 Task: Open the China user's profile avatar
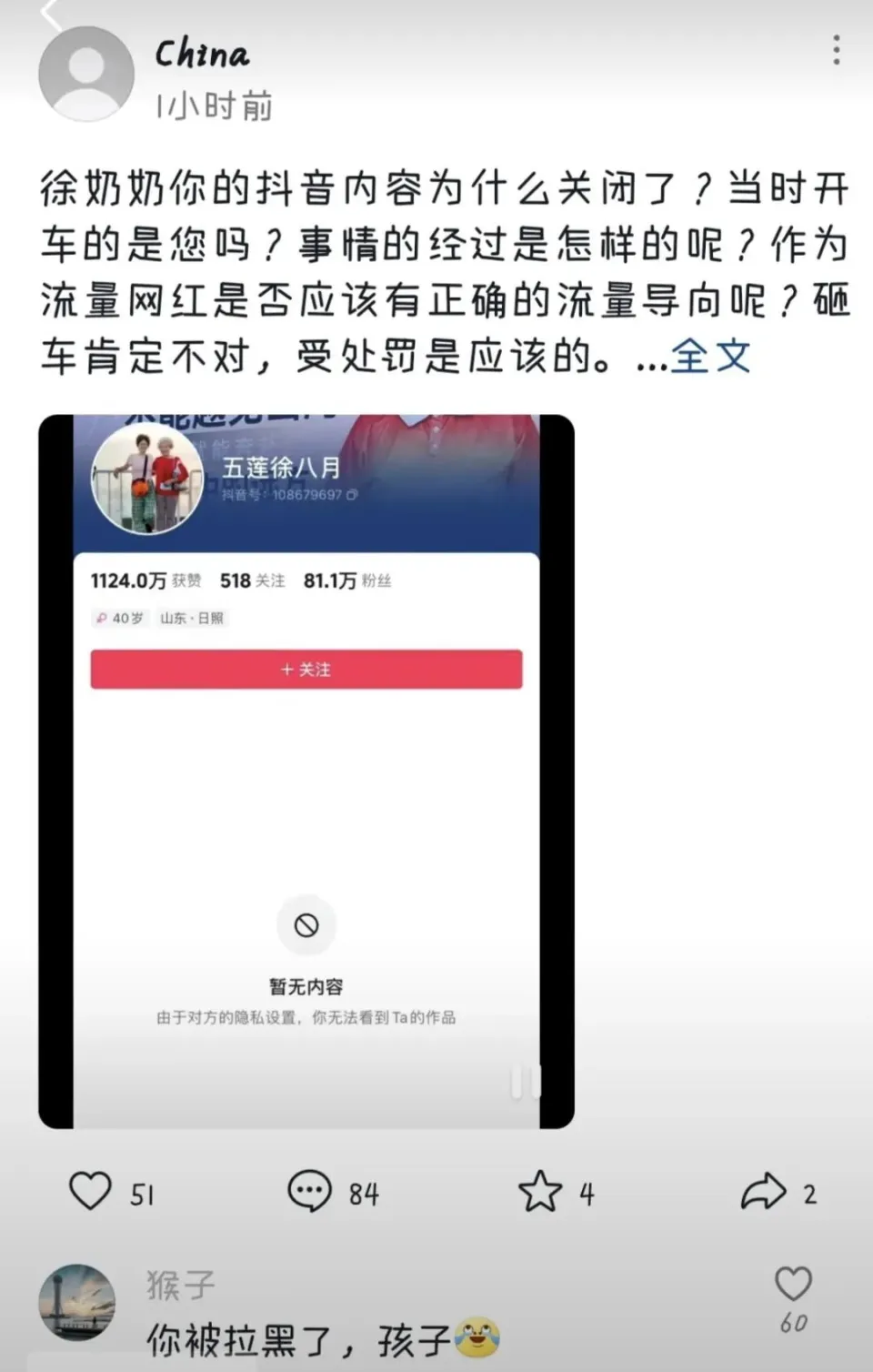pos(86,74)
